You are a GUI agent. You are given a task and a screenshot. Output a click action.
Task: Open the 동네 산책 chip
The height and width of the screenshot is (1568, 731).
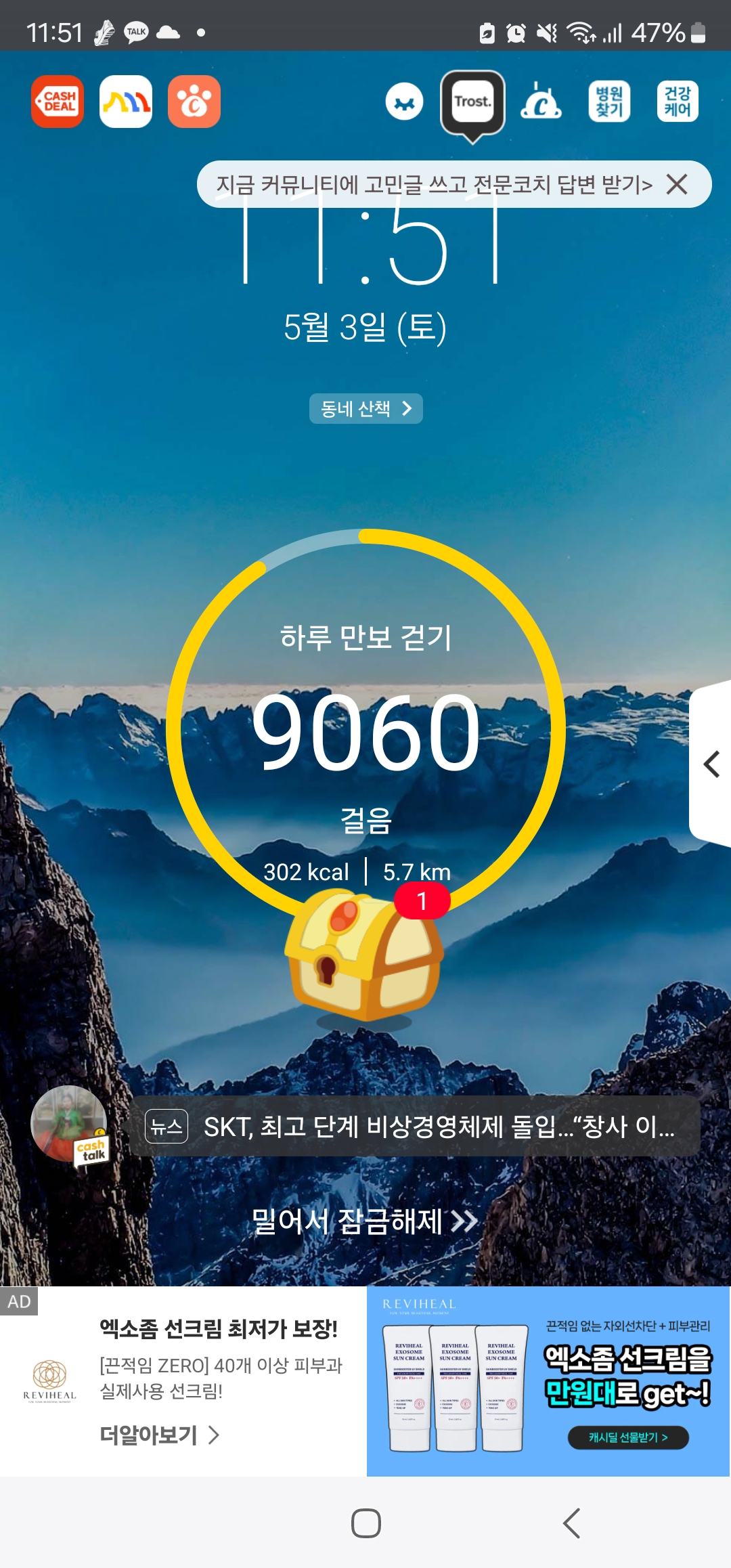(x=365, y=408)
